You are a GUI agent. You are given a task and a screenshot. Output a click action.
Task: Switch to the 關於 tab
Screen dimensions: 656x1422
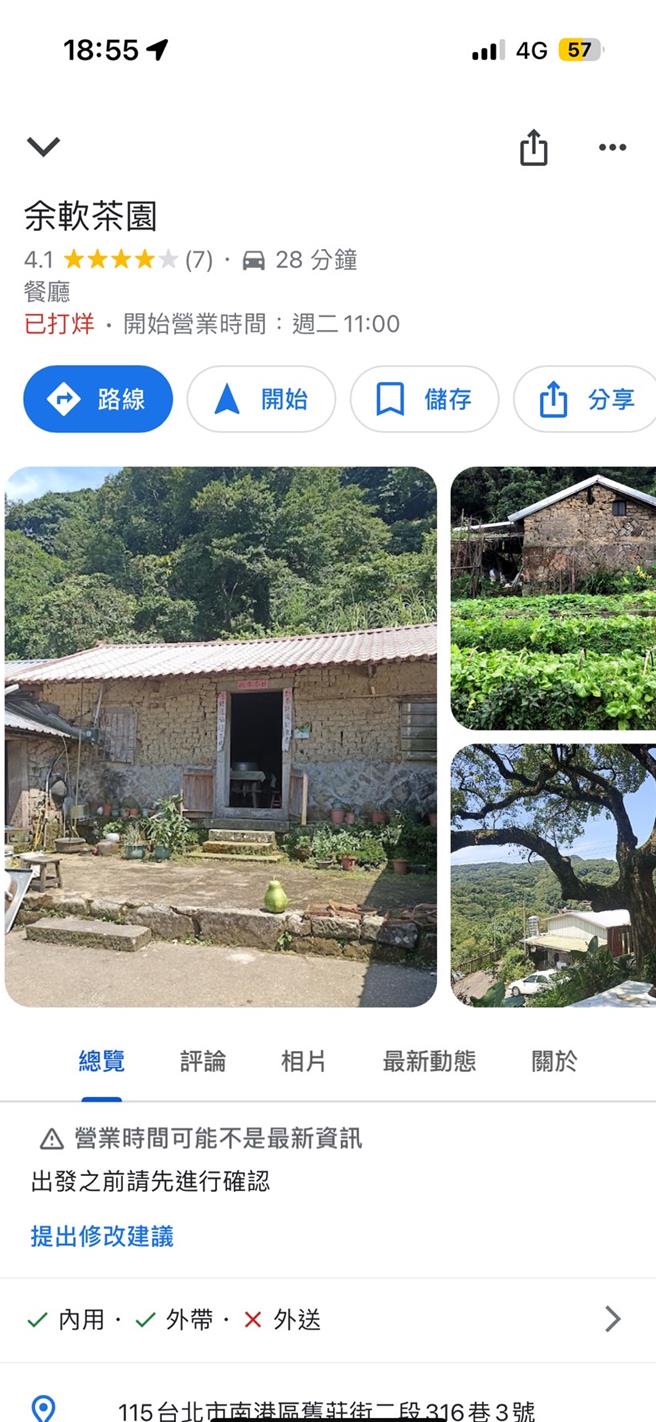pos(554,1061)
